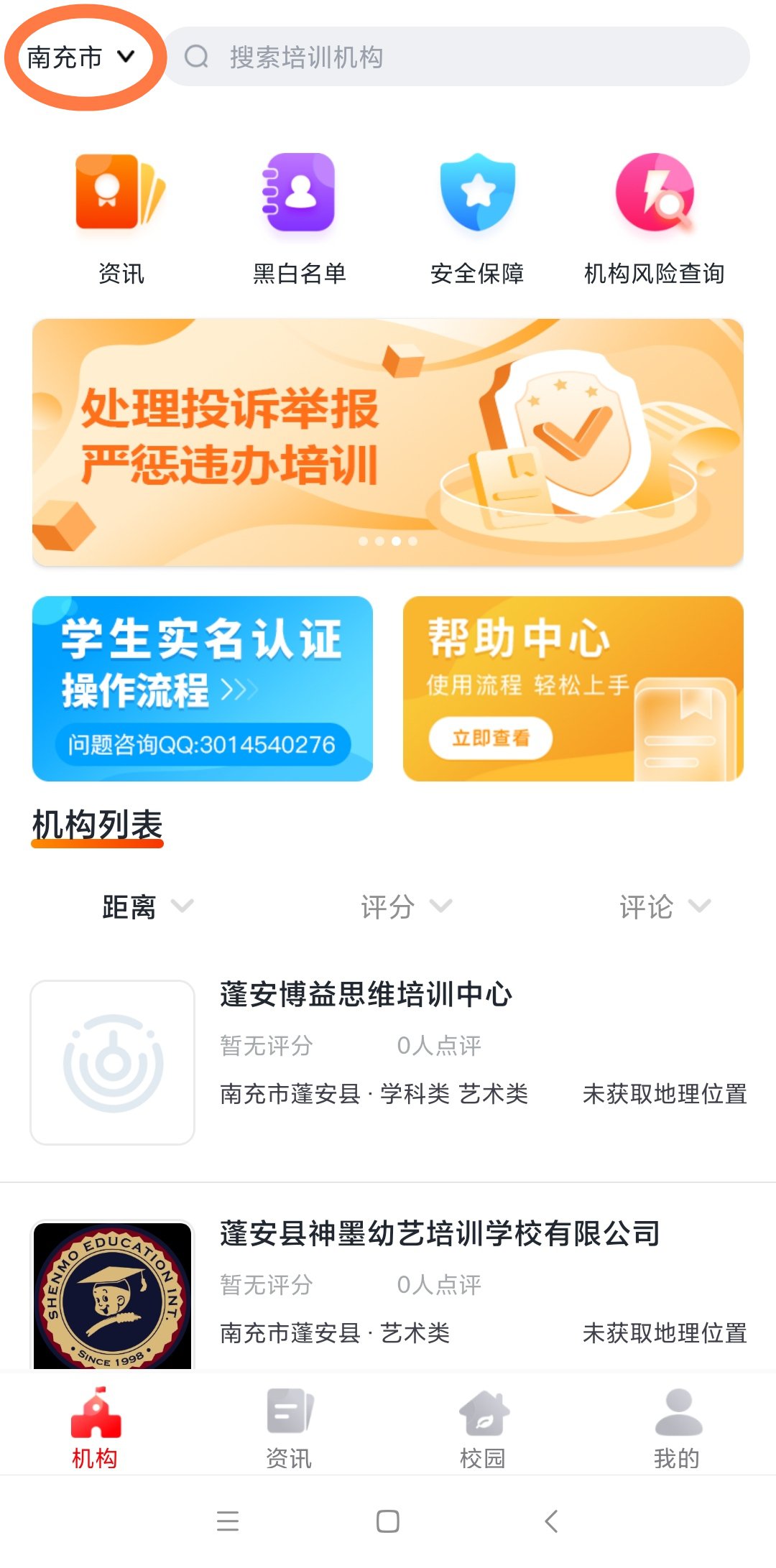Select the 机构 tab in the bottom bar
Image resolution: width=776 pixels, height=1568 pixels.
(x=95, y=1428)
